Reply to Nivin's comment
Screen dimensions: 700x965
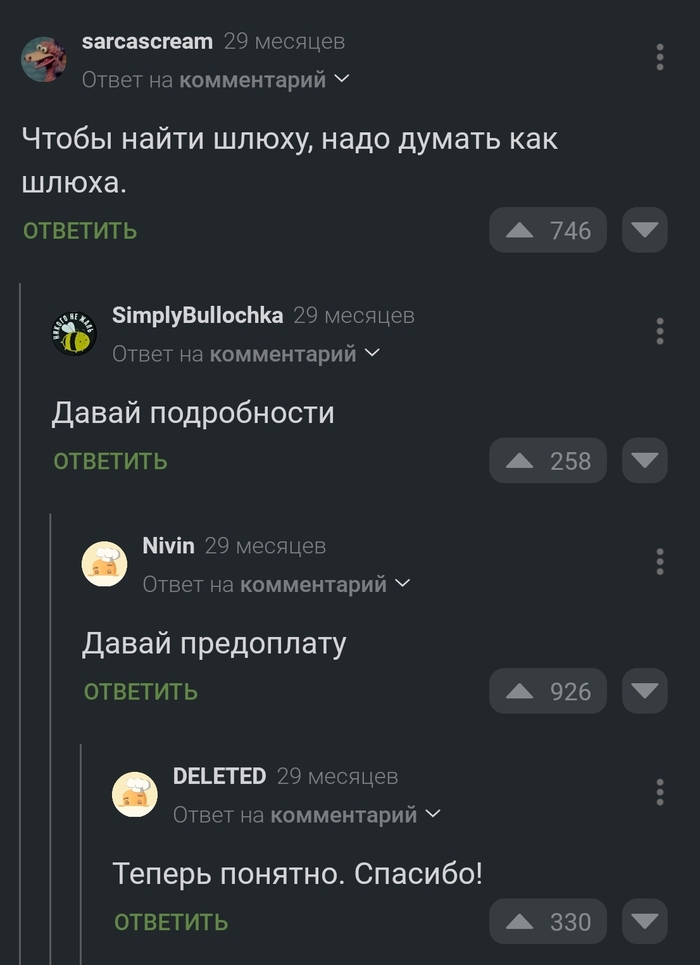coord(140,691)
